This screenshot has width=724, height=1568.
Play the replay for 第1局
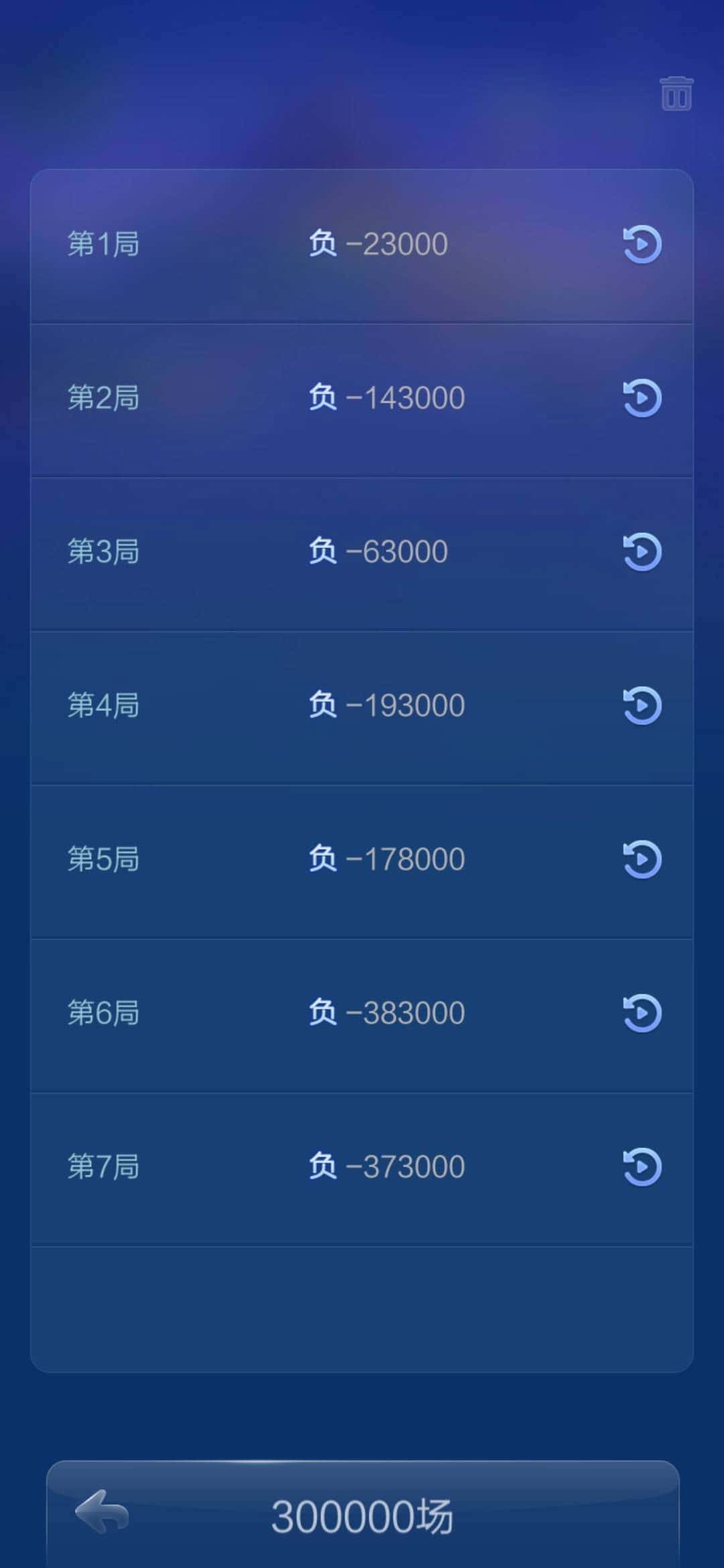click(x=640, y=245)
